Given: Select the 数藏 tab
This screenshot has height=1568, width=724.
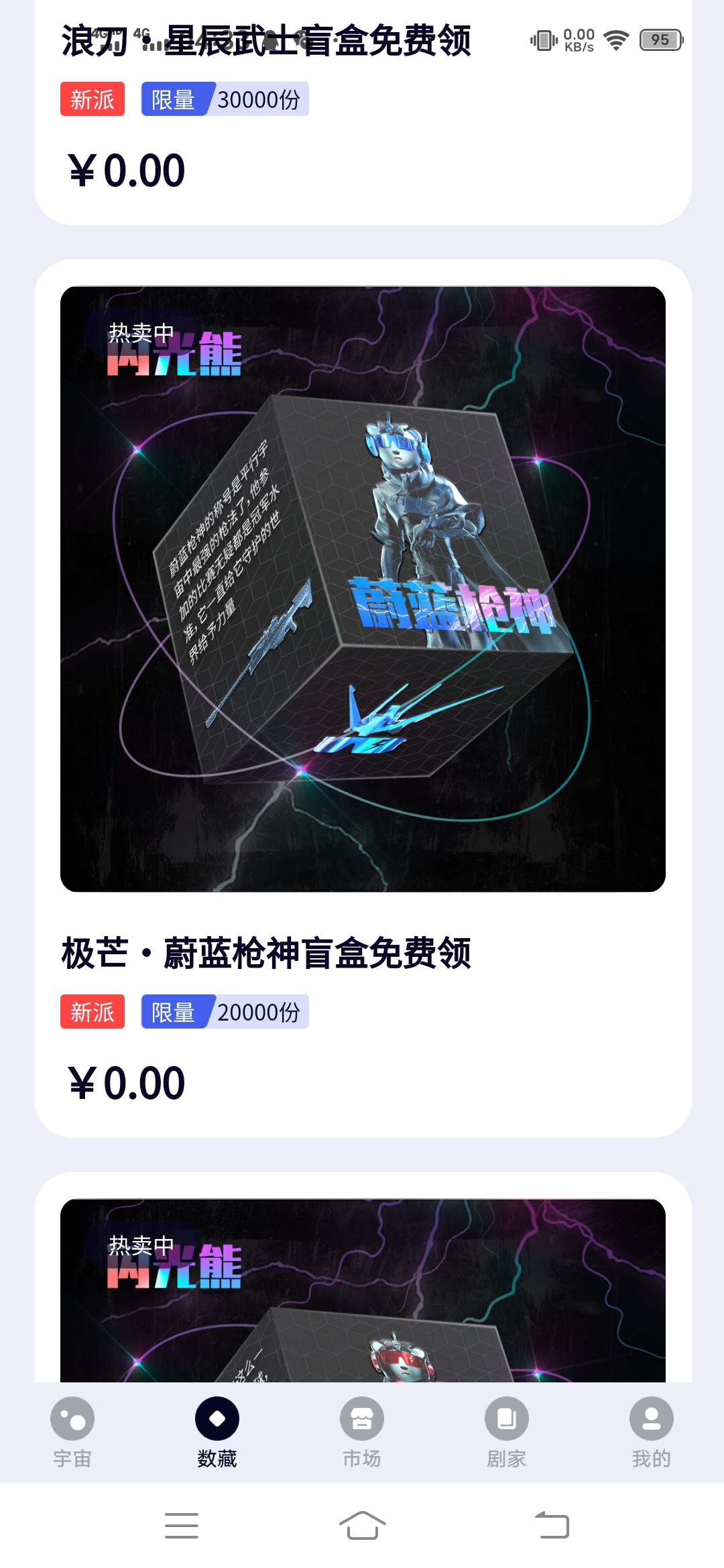Looking at the screenshot, I should coord(217,1431).
